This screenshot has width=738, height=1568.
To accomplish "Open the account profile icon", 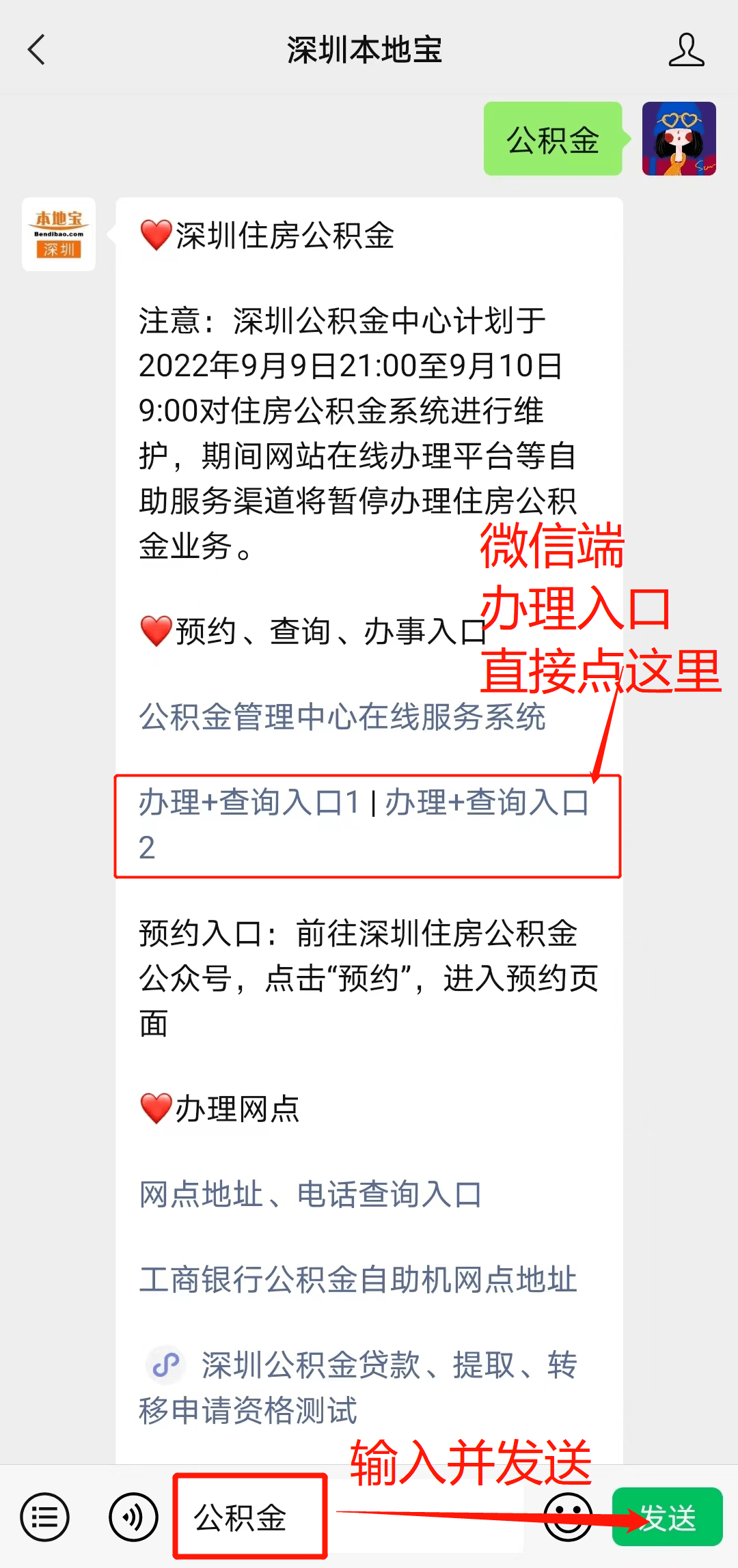I will 686,50.
